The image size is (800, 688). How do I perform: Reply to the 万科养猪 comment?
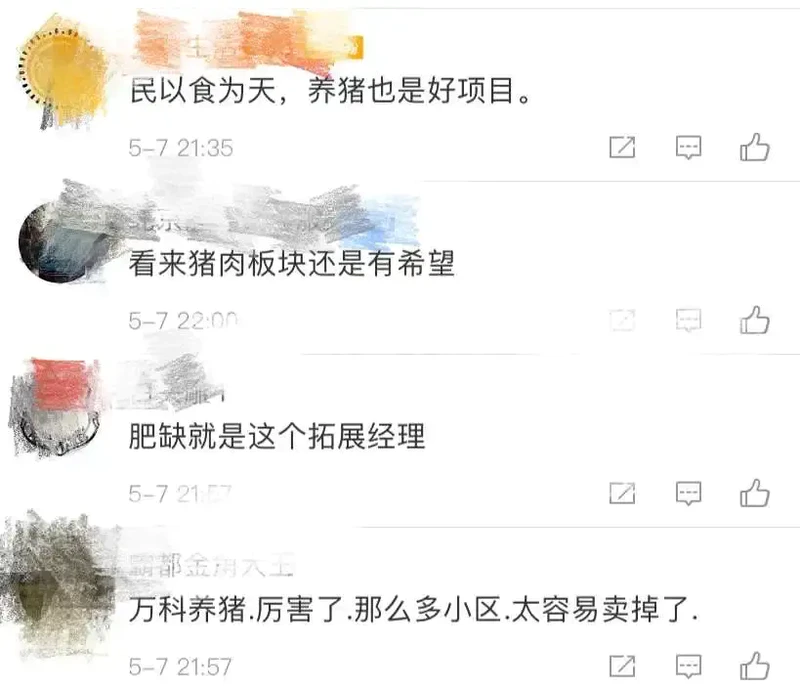688,665
